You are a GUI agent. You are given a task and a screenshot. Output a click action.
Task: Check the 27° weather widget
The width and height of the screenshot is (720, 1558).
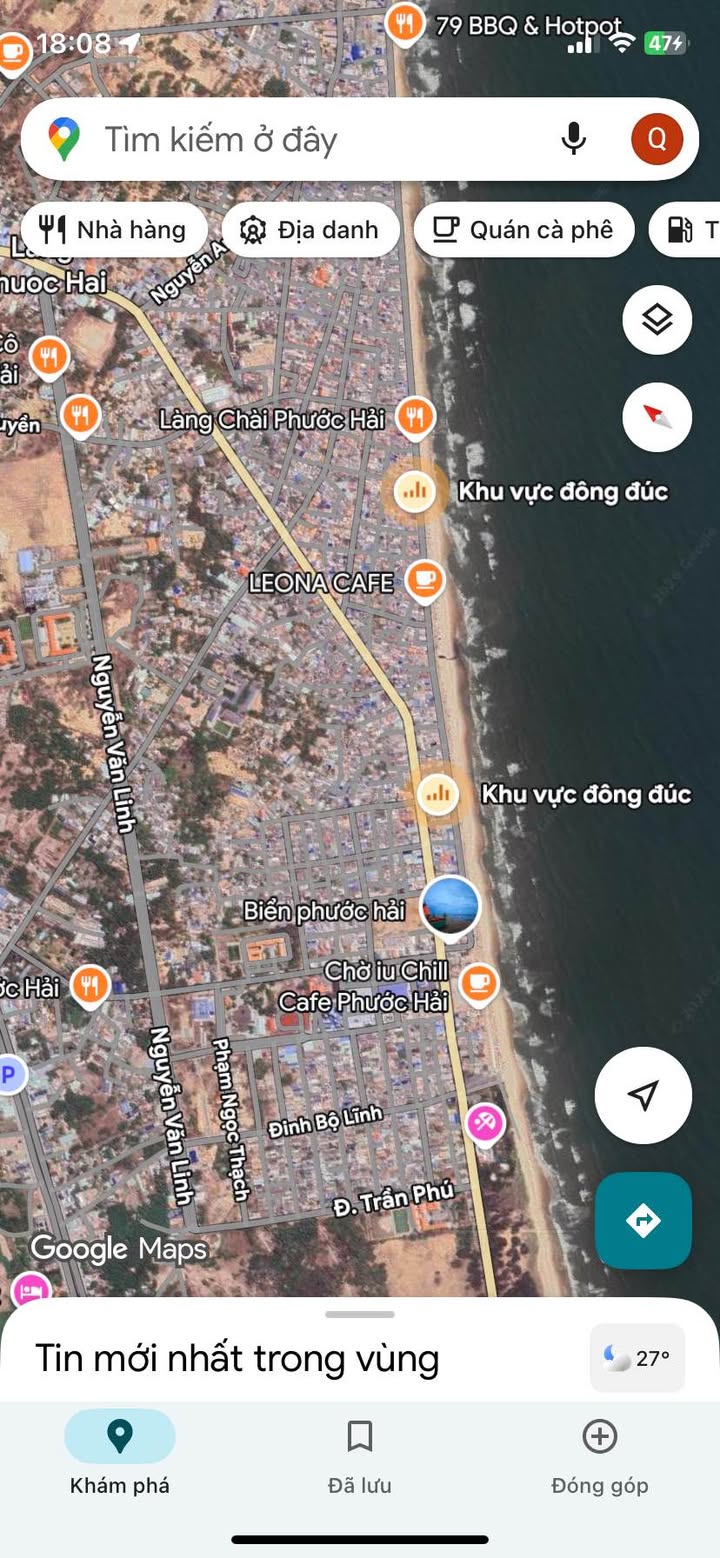coord(637,1358)
